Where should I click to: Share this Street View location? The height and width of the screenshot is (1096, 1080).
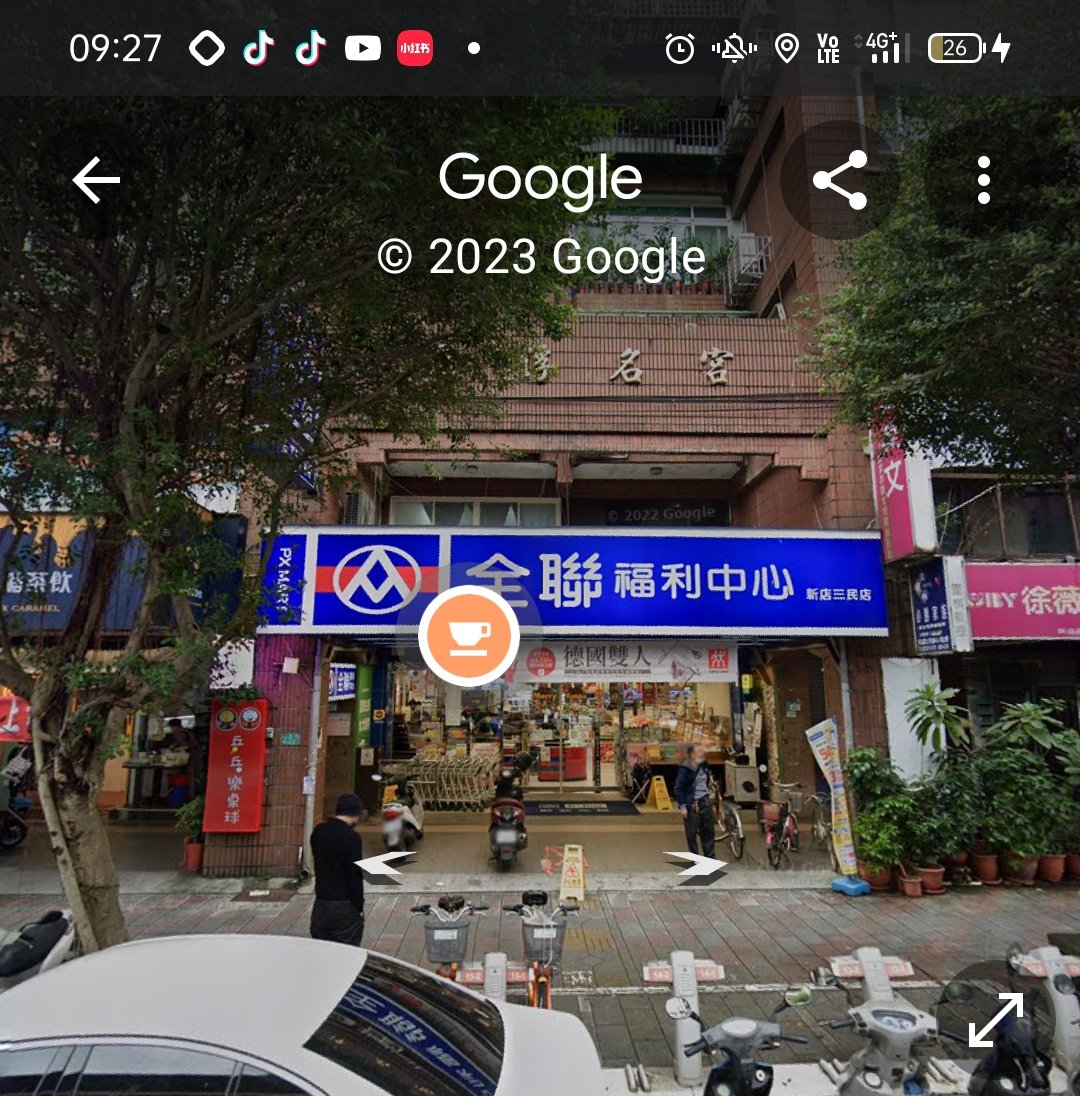pyautogui.click(x=839, y=181)
